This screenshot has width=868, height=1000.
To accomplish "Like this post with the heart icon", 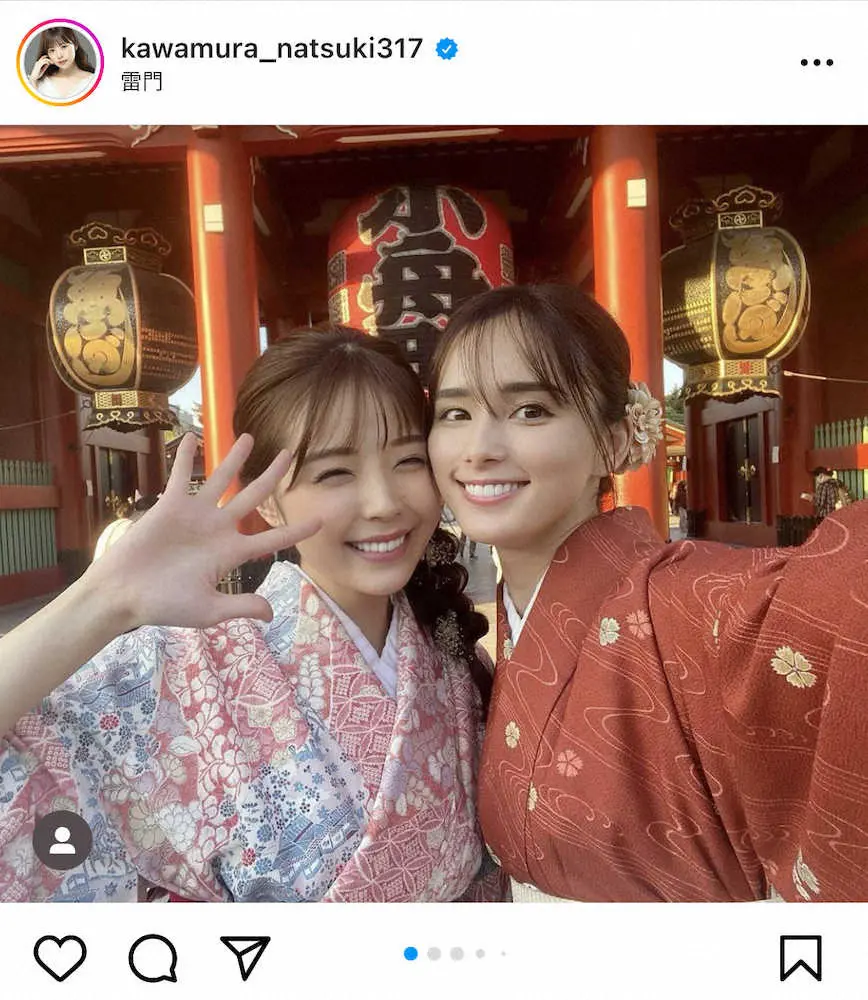I will pos(60,957).
